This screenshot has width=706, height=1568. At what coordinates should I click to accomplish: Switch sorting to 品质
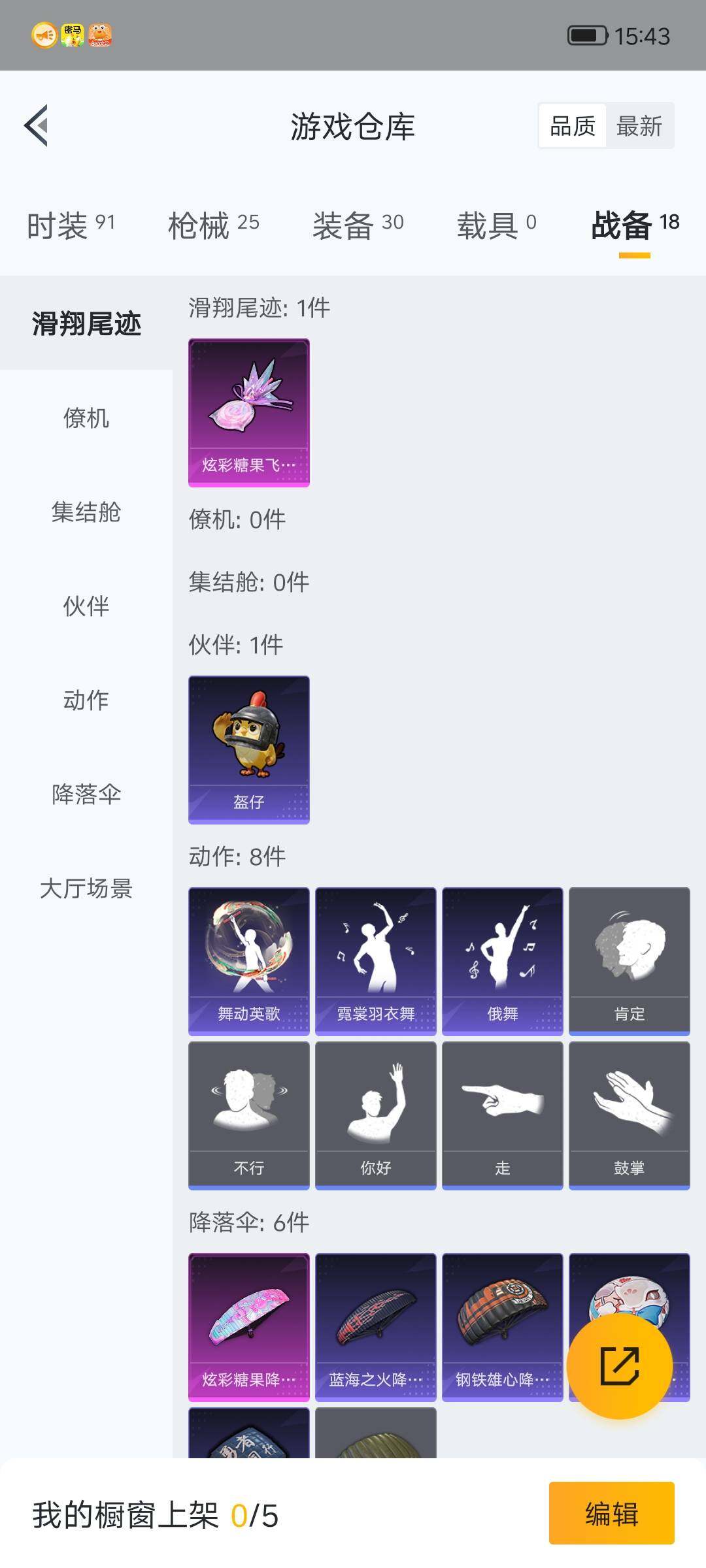(572, 125)
